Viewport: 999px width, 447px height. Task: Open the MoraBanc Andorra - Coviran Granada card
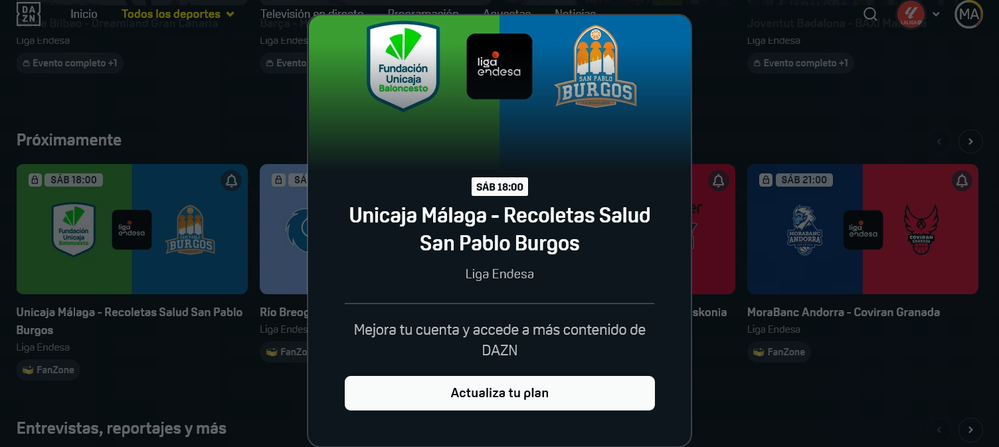click(x=862, y=229)
